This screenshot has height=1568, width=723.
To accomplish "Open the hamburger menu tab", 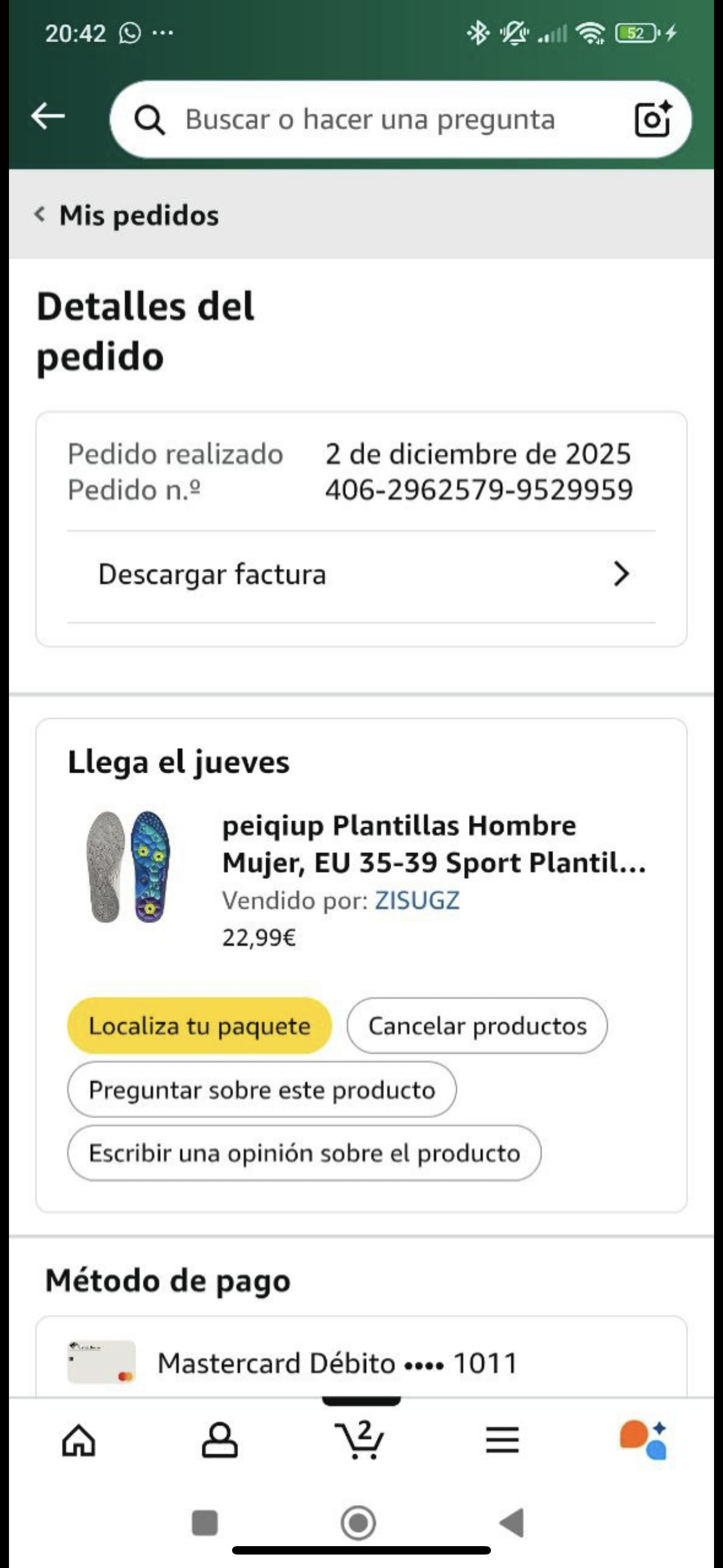I will (502, 1440).
